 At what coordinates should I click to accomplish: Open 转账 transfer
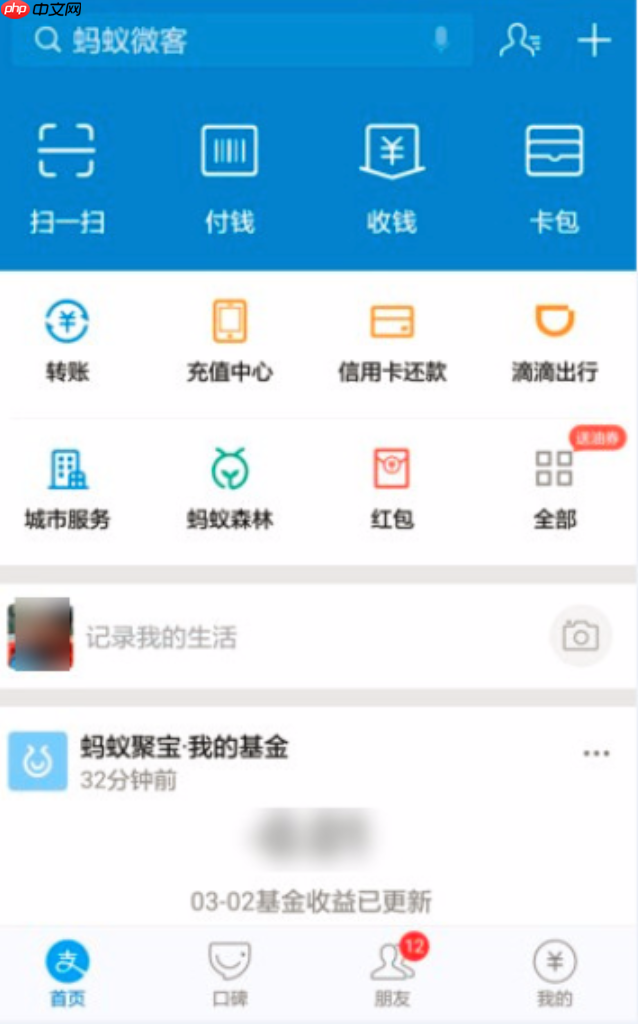coord(67,342)
